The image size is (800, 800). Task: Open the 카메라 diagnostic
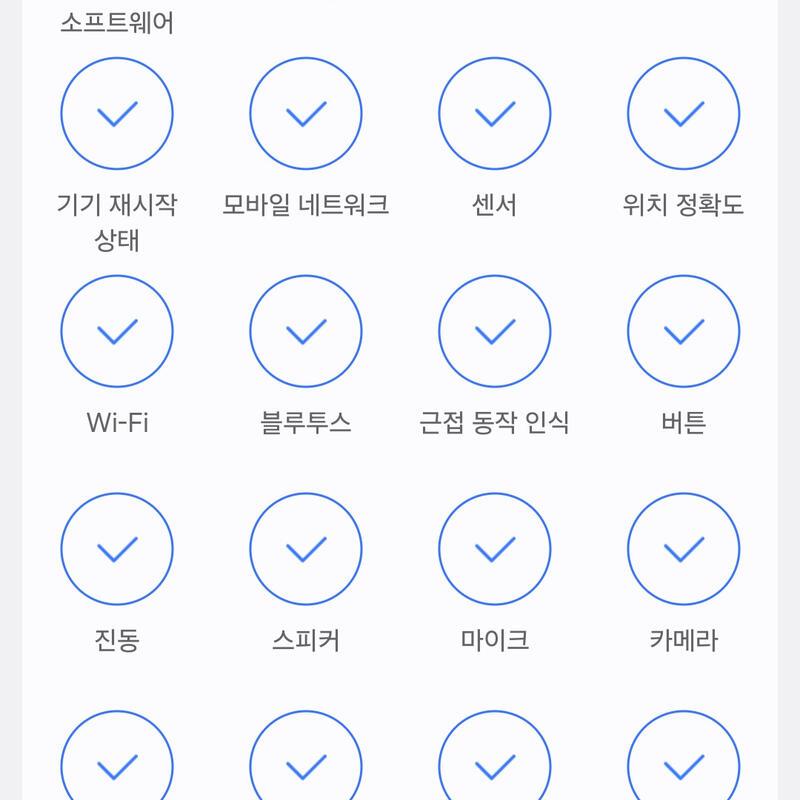tap(683, 549)
